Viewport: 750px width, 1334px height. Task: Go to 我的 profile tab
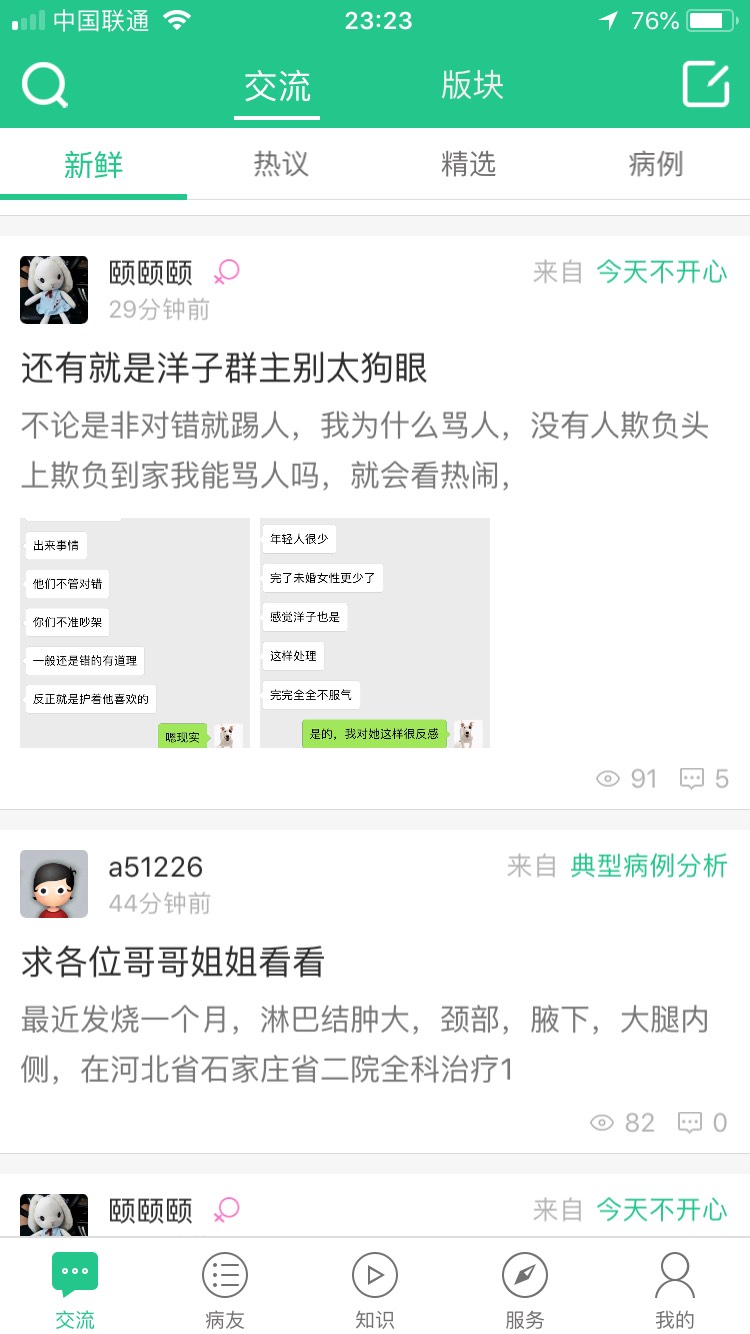click(x=674, y=1290)
